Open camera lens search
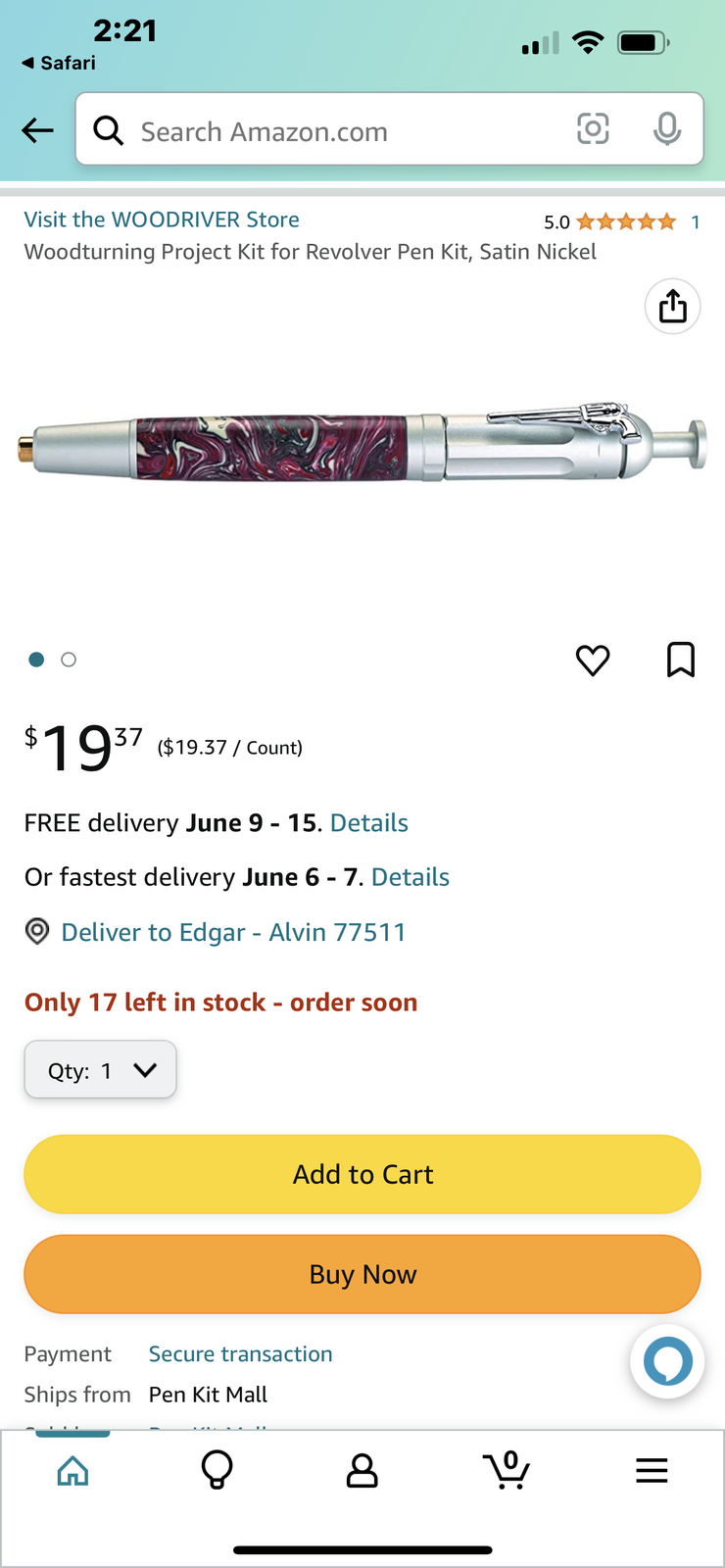 tap(593, 129)
